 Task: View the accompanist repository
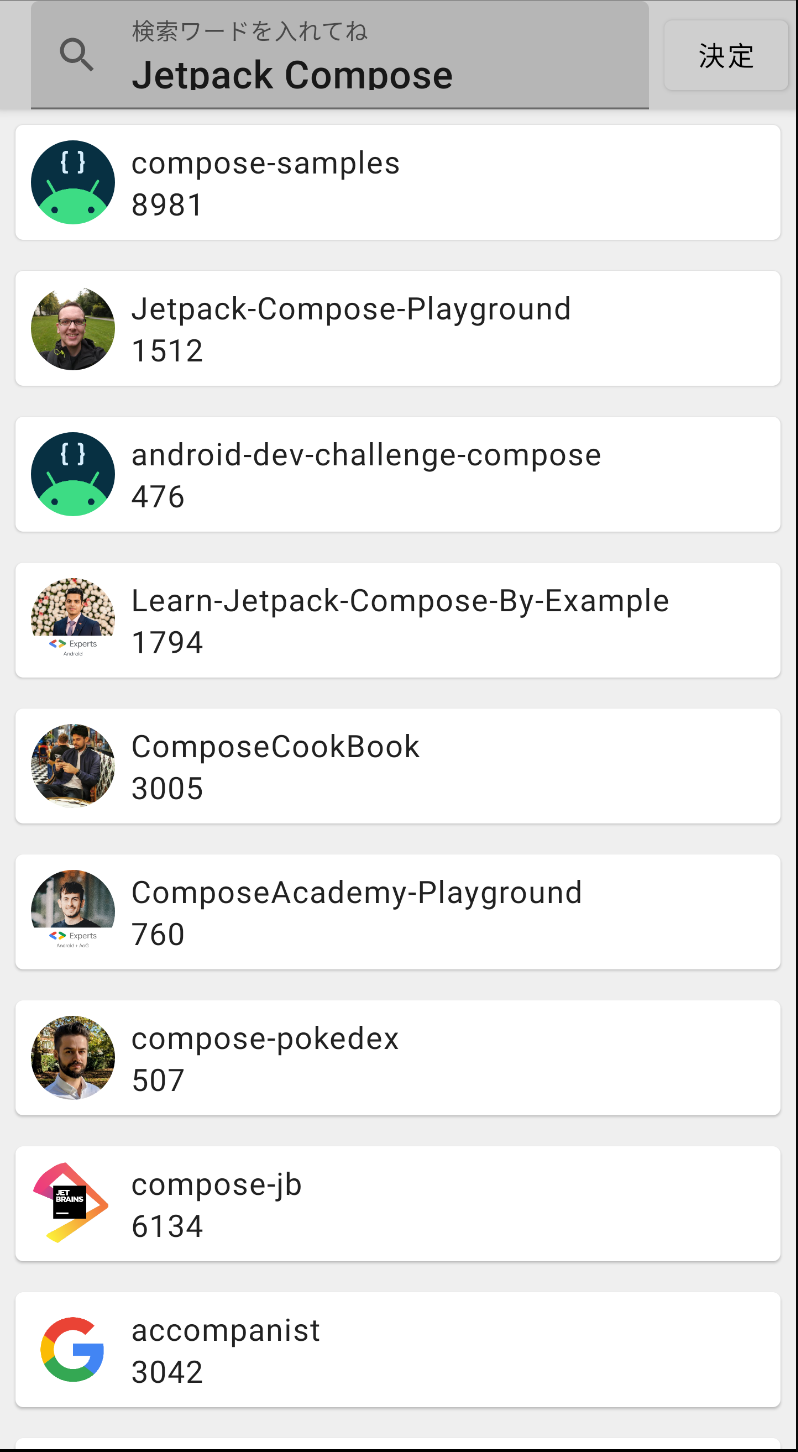click(x=398, y=1350)
